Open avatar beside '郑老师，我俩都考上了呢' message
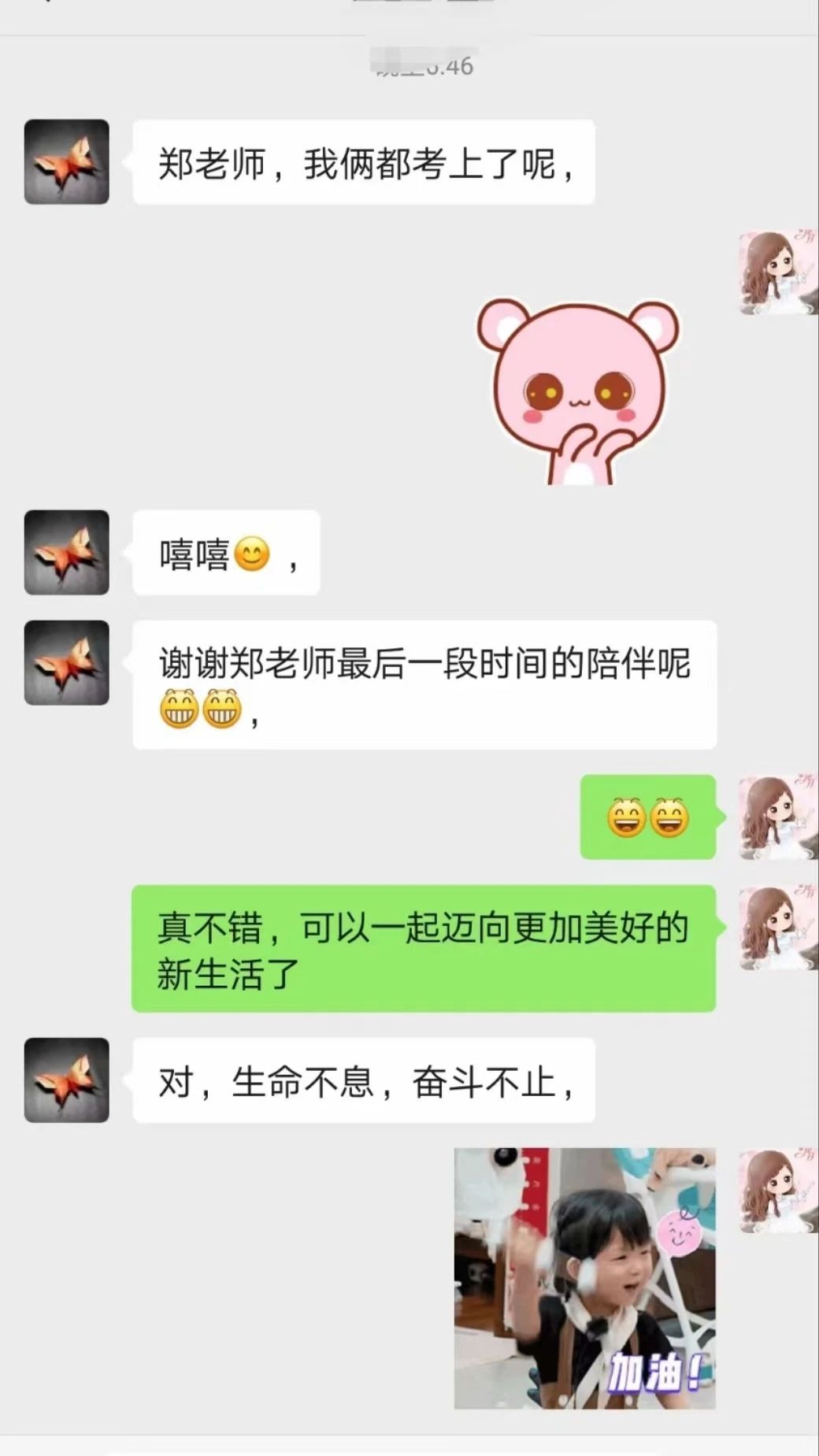 (x=67, y=162)
